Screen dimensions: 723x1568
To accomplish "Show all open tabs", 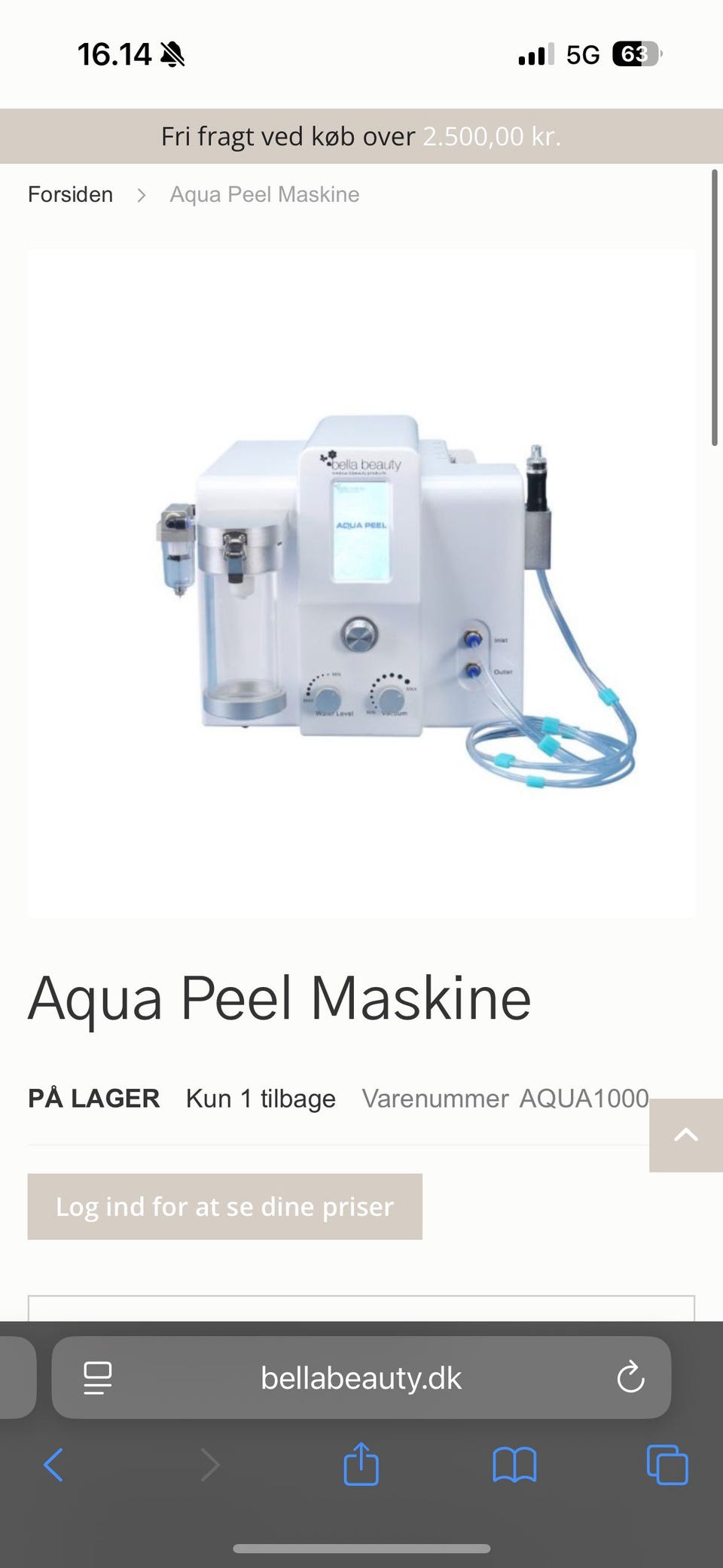I will [x=667, y=1465].
